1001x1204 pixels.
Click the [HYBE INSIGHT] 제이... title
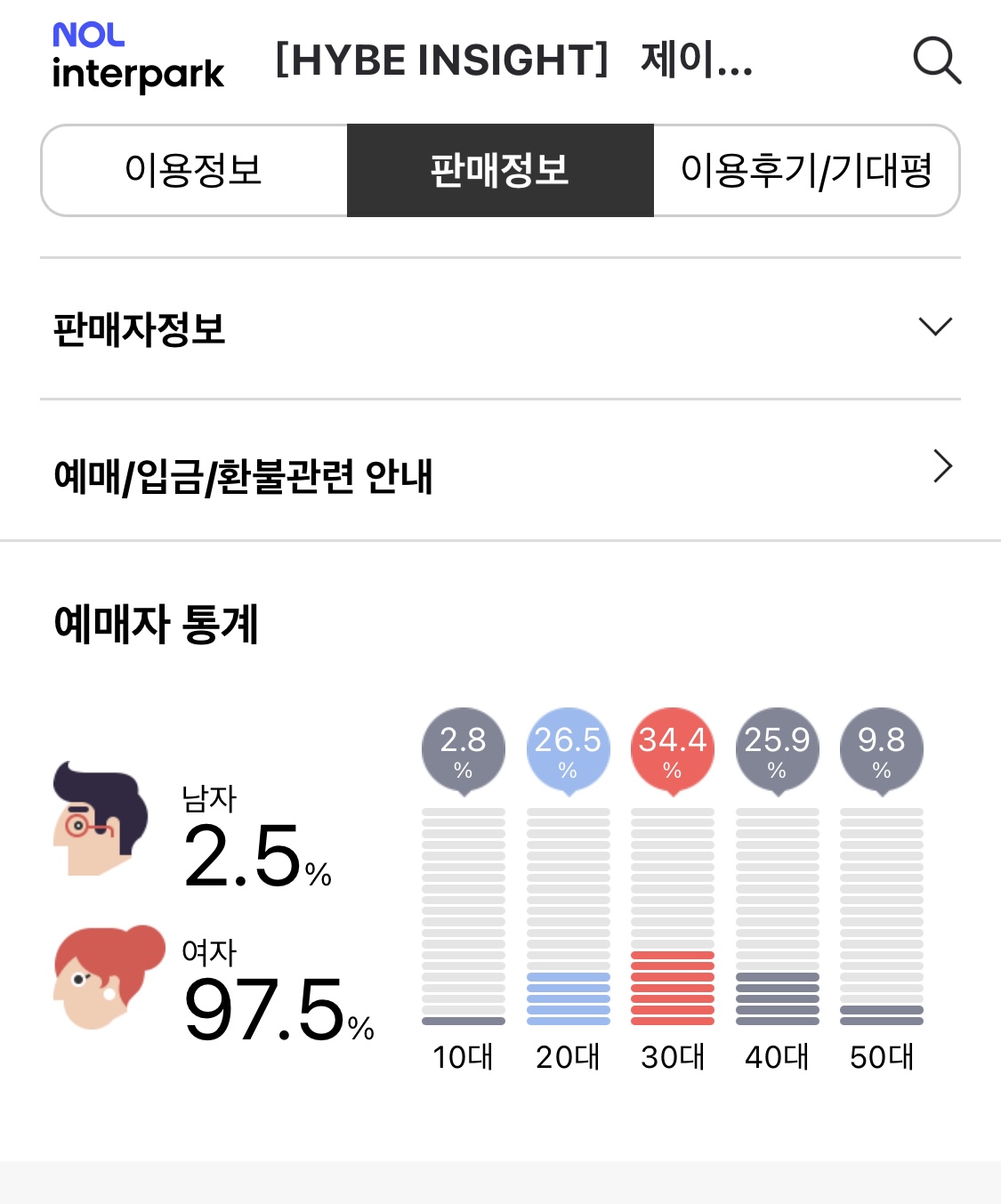coord(514,61)
